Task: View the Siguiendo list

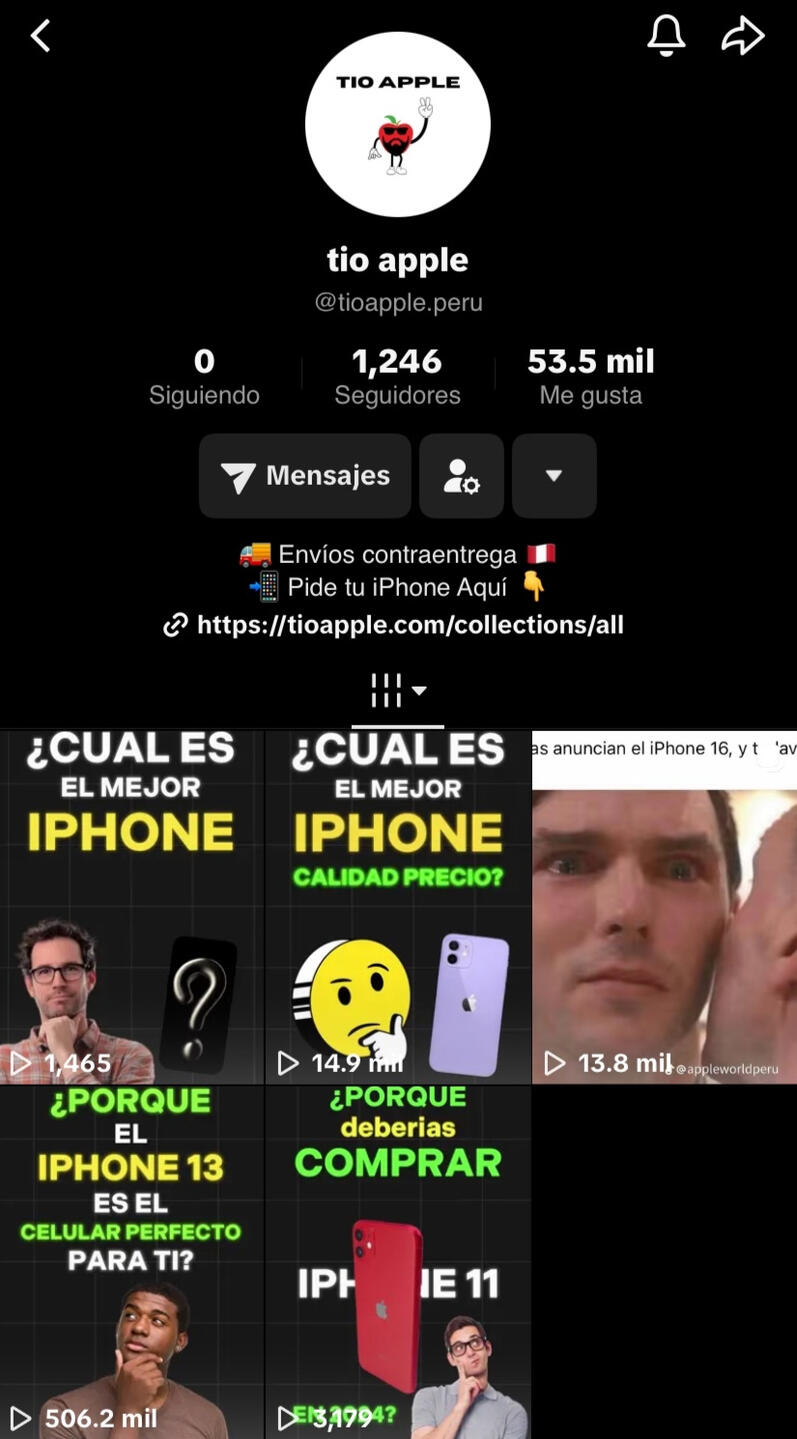Action: (x=204, y=376)
